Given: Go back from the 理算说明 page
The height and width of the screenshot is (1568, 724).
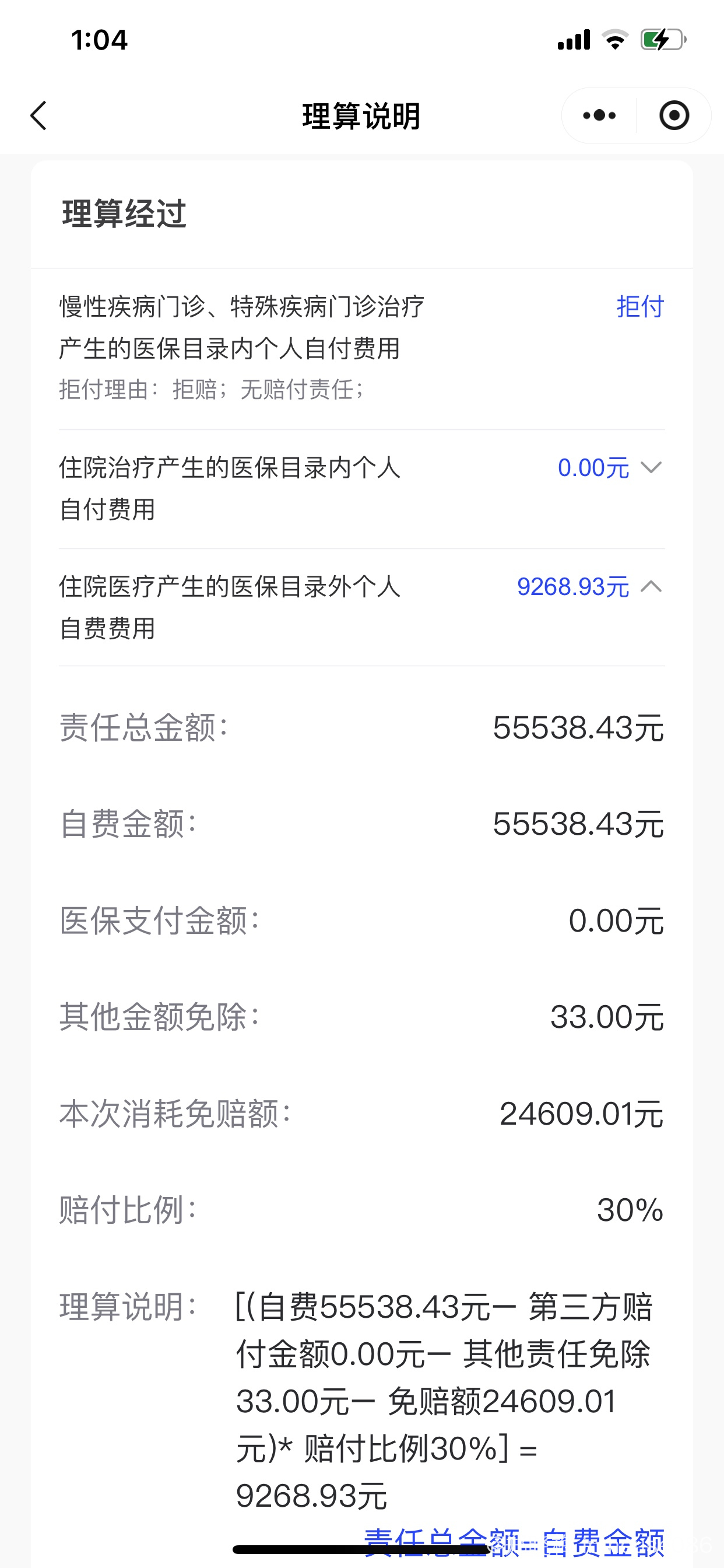Looking at the screenshot, I should click(39, 116).
